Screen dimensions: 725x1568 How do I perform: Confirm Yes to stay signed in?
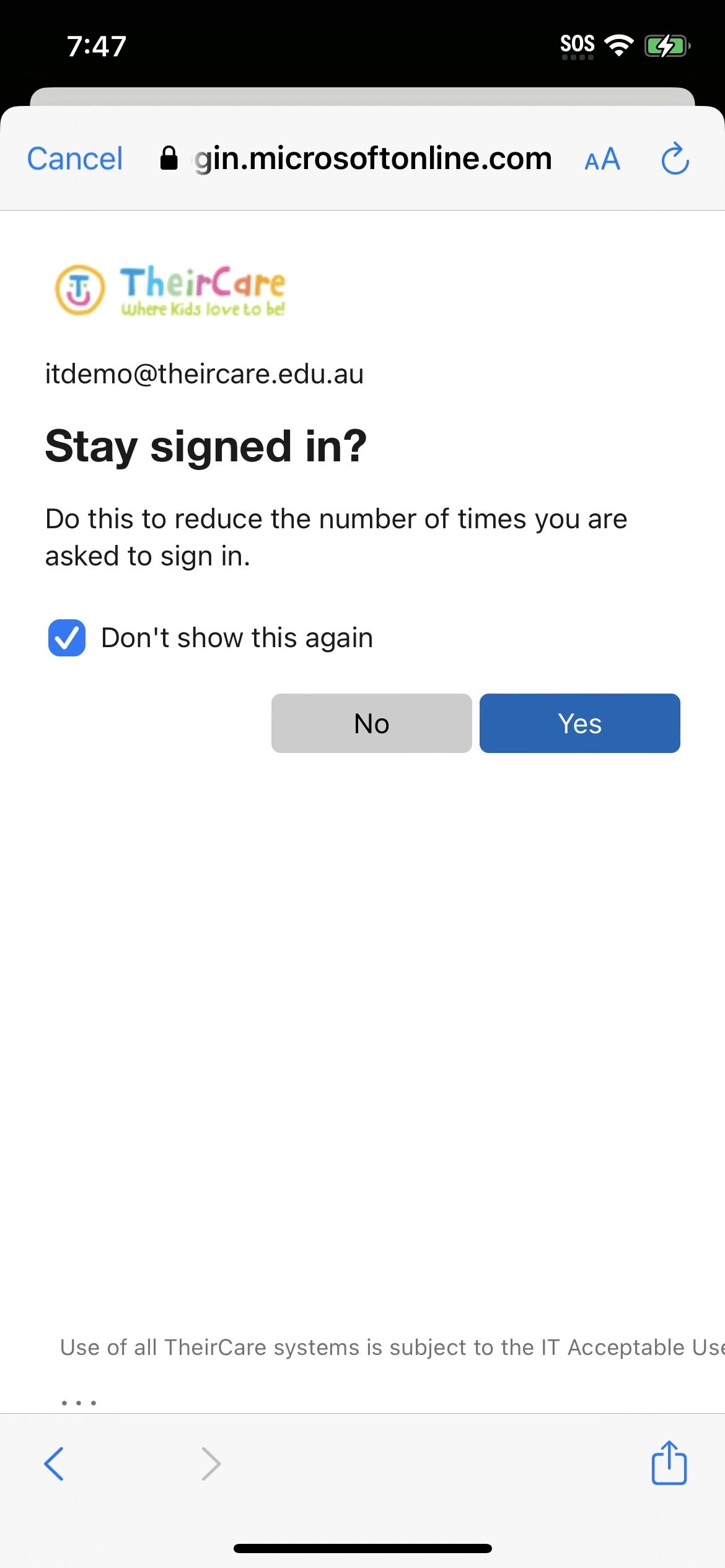click(579, 723)
